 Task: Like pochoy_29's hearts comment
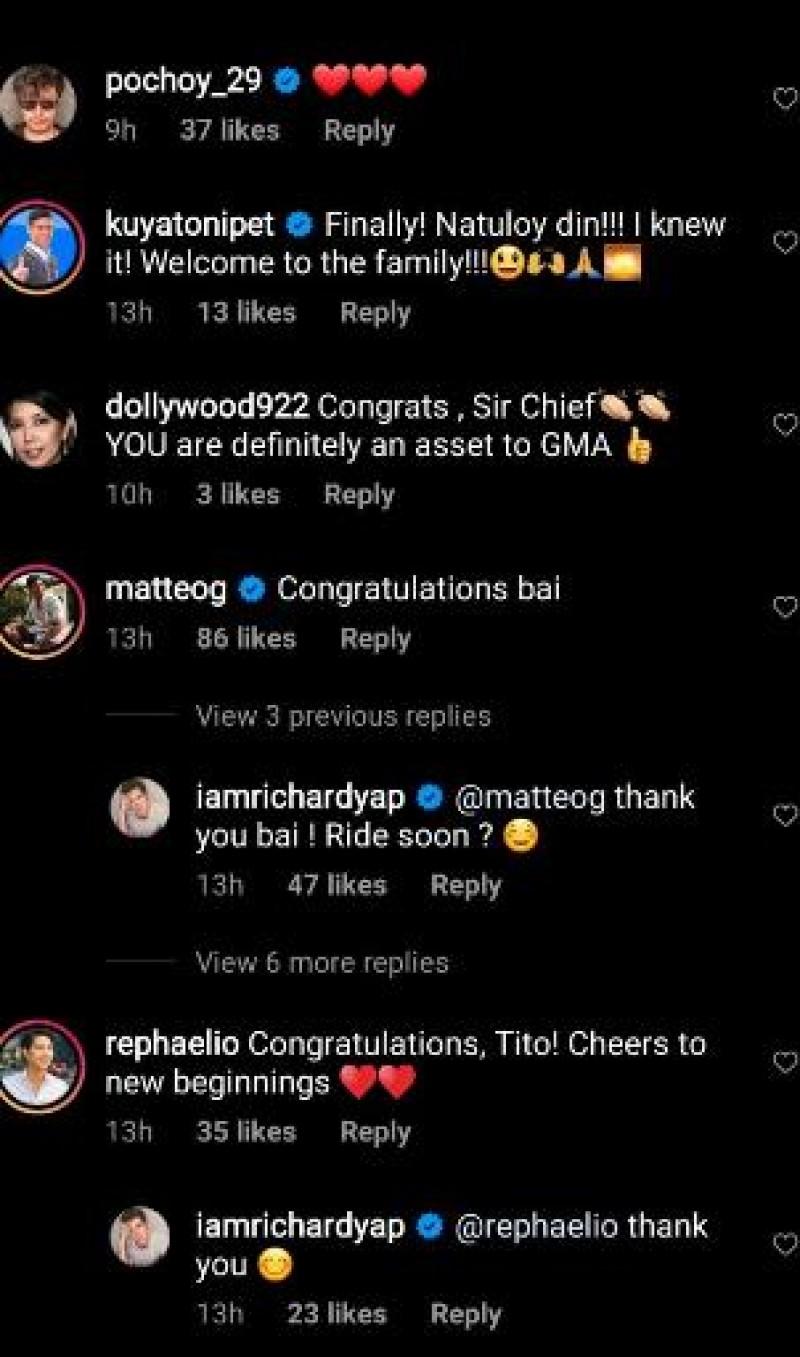(x=786, y=98)
